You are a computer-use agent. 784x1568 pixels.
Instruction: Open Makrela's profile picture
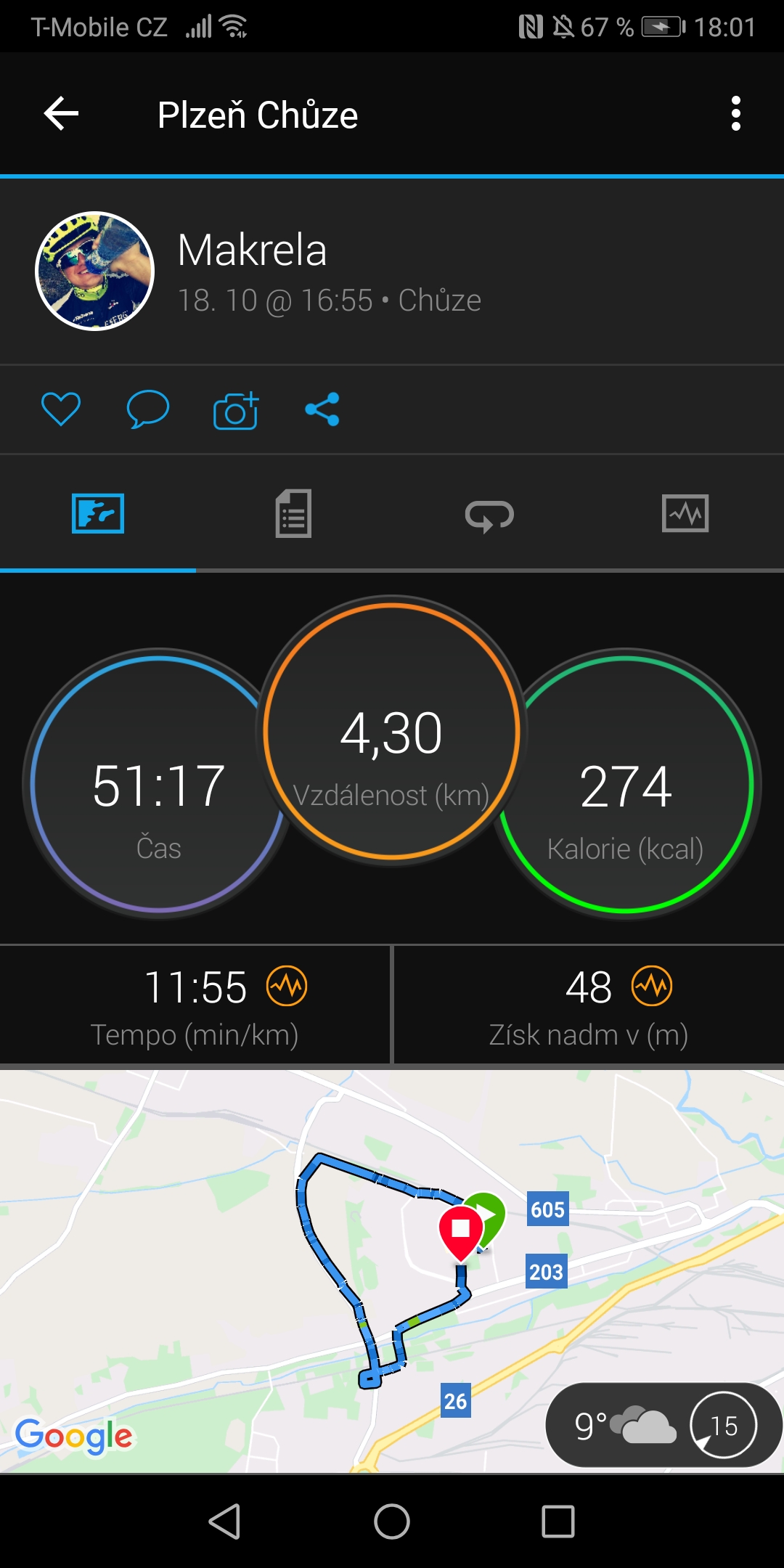tap(94, 271)
